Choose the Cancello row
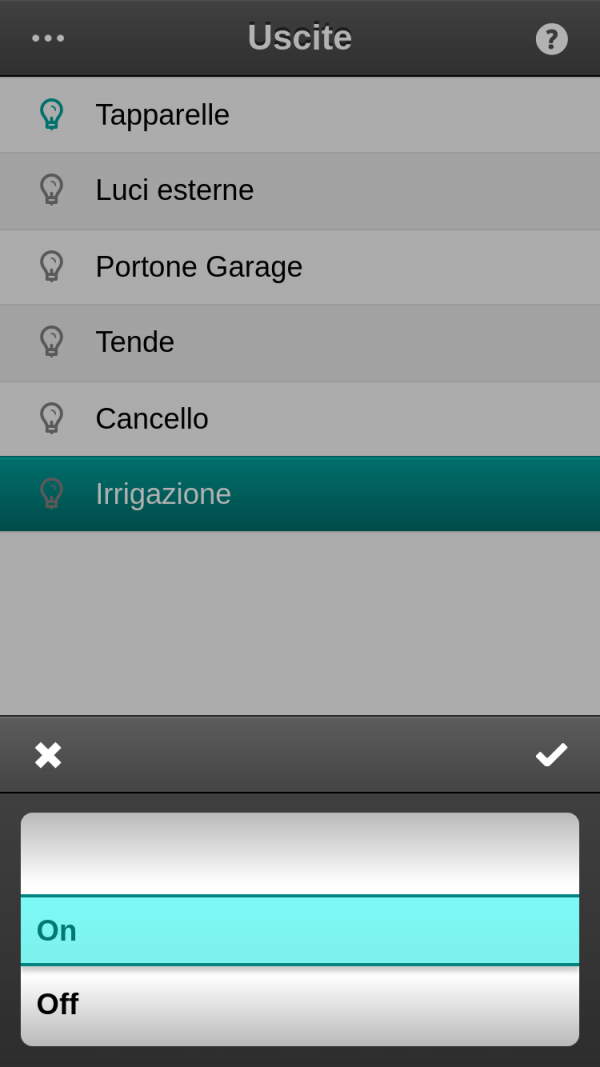 pyautogui.click(x=300, y=419)
